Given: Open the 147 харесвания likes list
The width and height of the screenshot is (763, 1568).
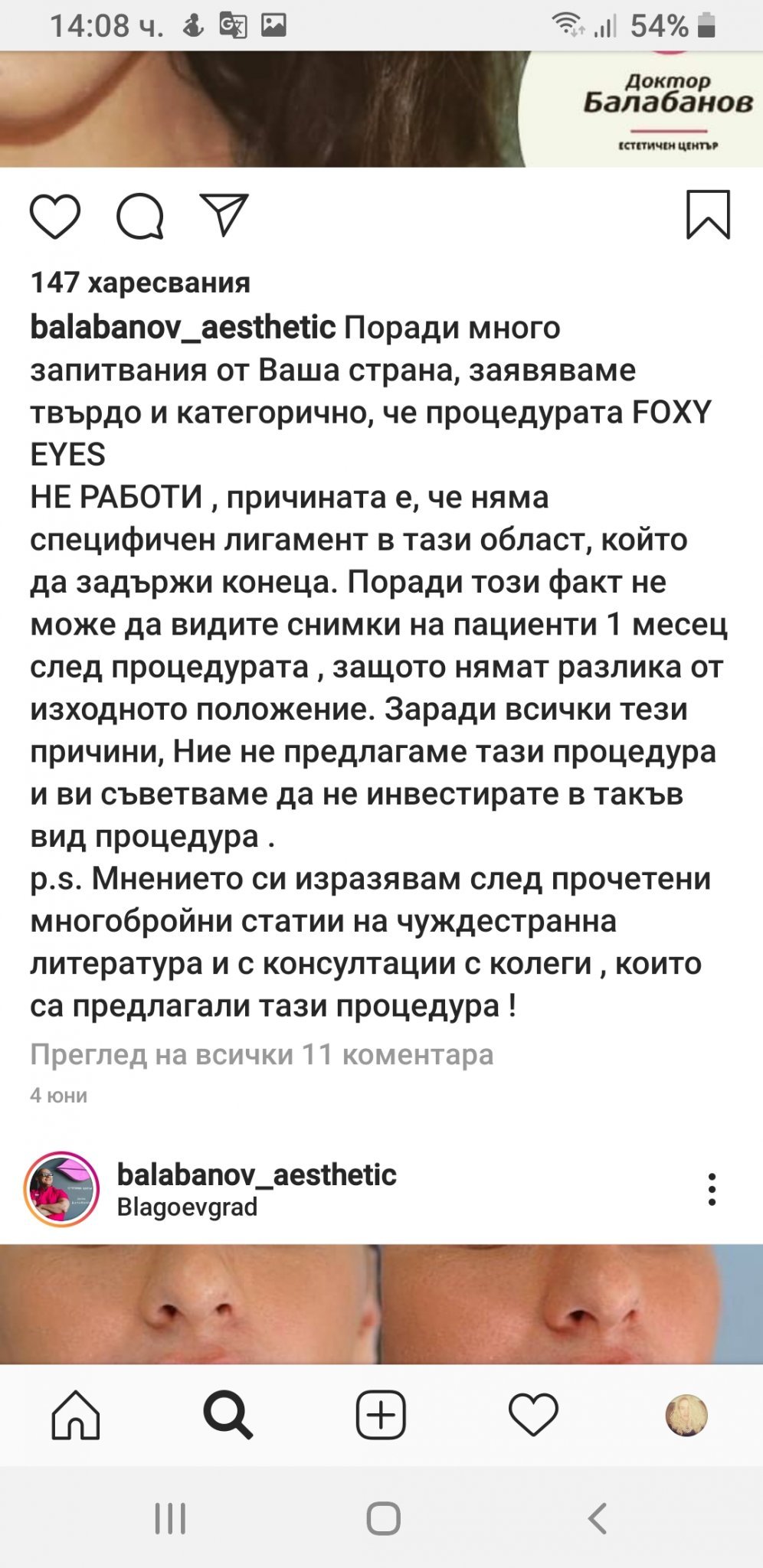Looking at the screenshot, I should click(x=140, y=283).
